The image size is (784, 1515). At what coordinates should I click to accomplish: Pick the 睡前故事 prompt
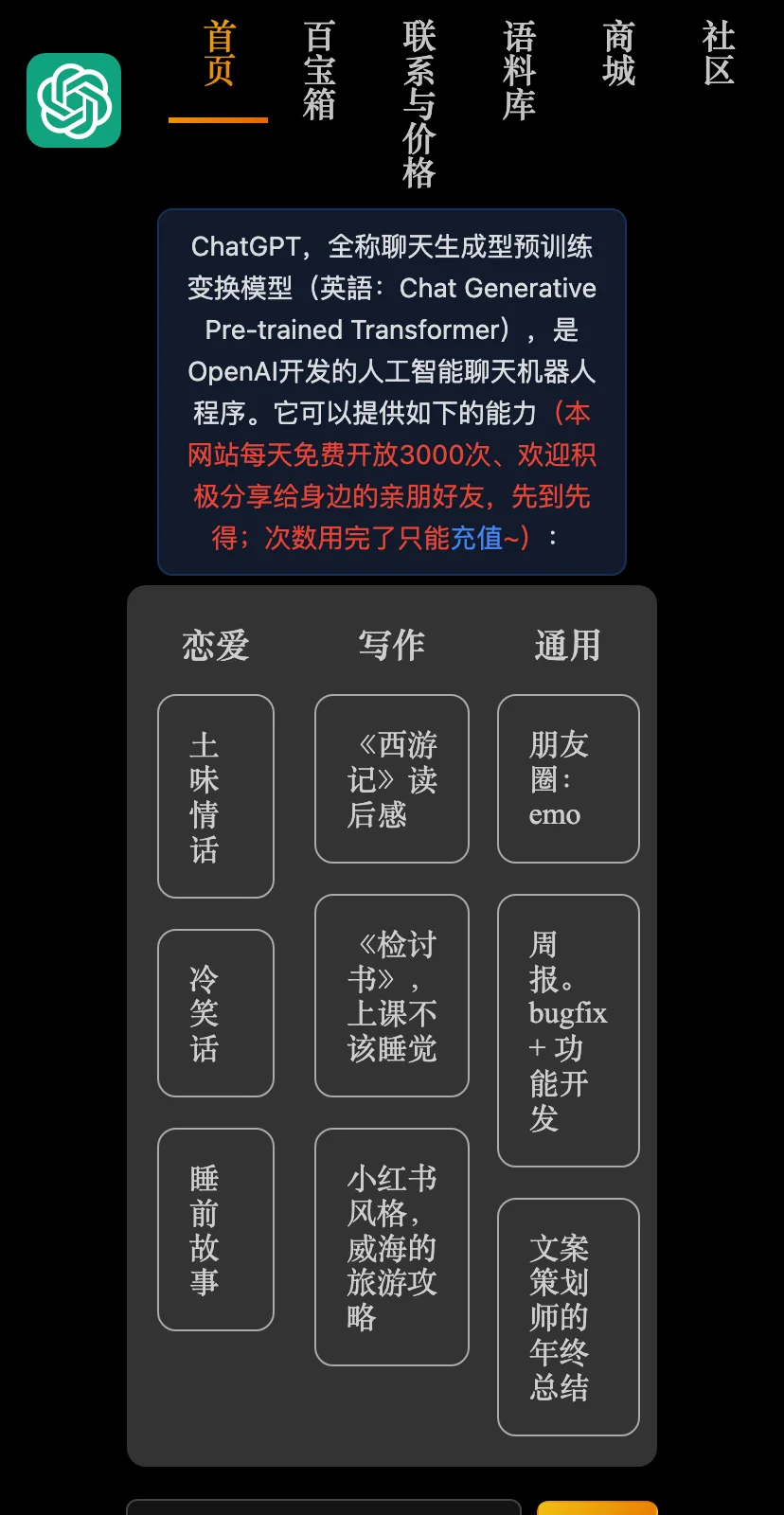216,1229
